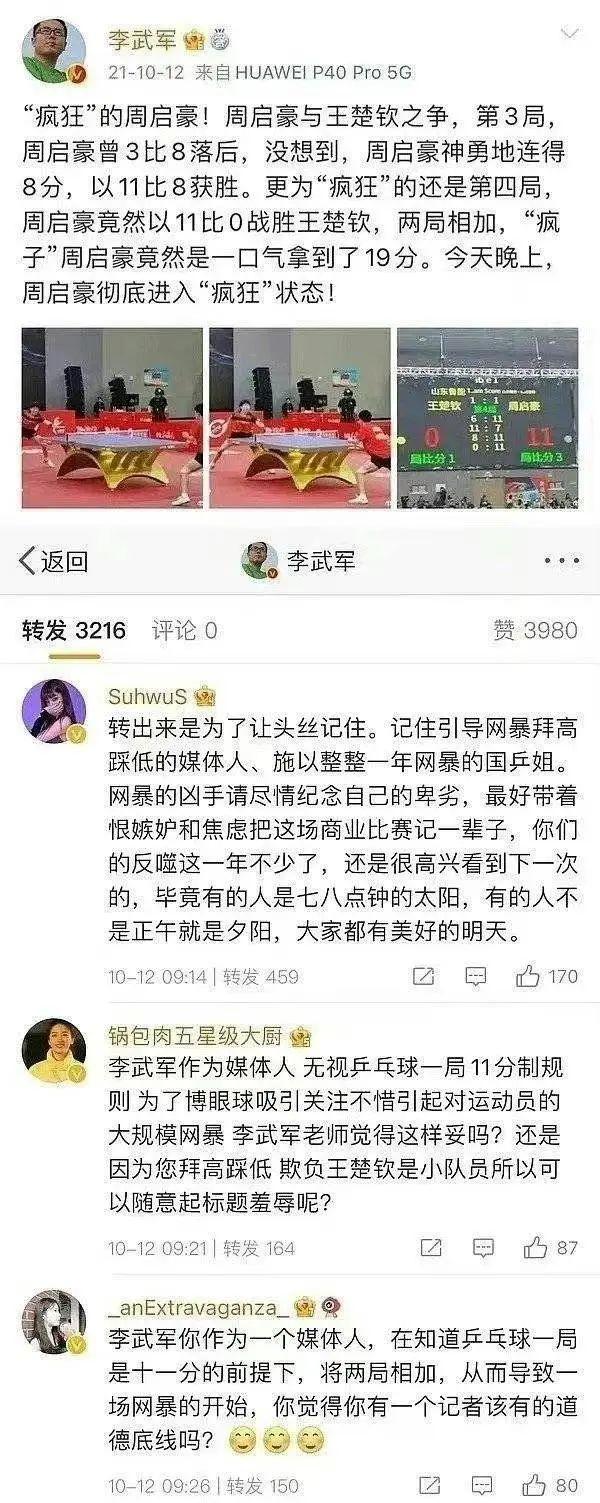Switch to the 转发 3216 tab

pyautogui.click(x=74, y=630)
